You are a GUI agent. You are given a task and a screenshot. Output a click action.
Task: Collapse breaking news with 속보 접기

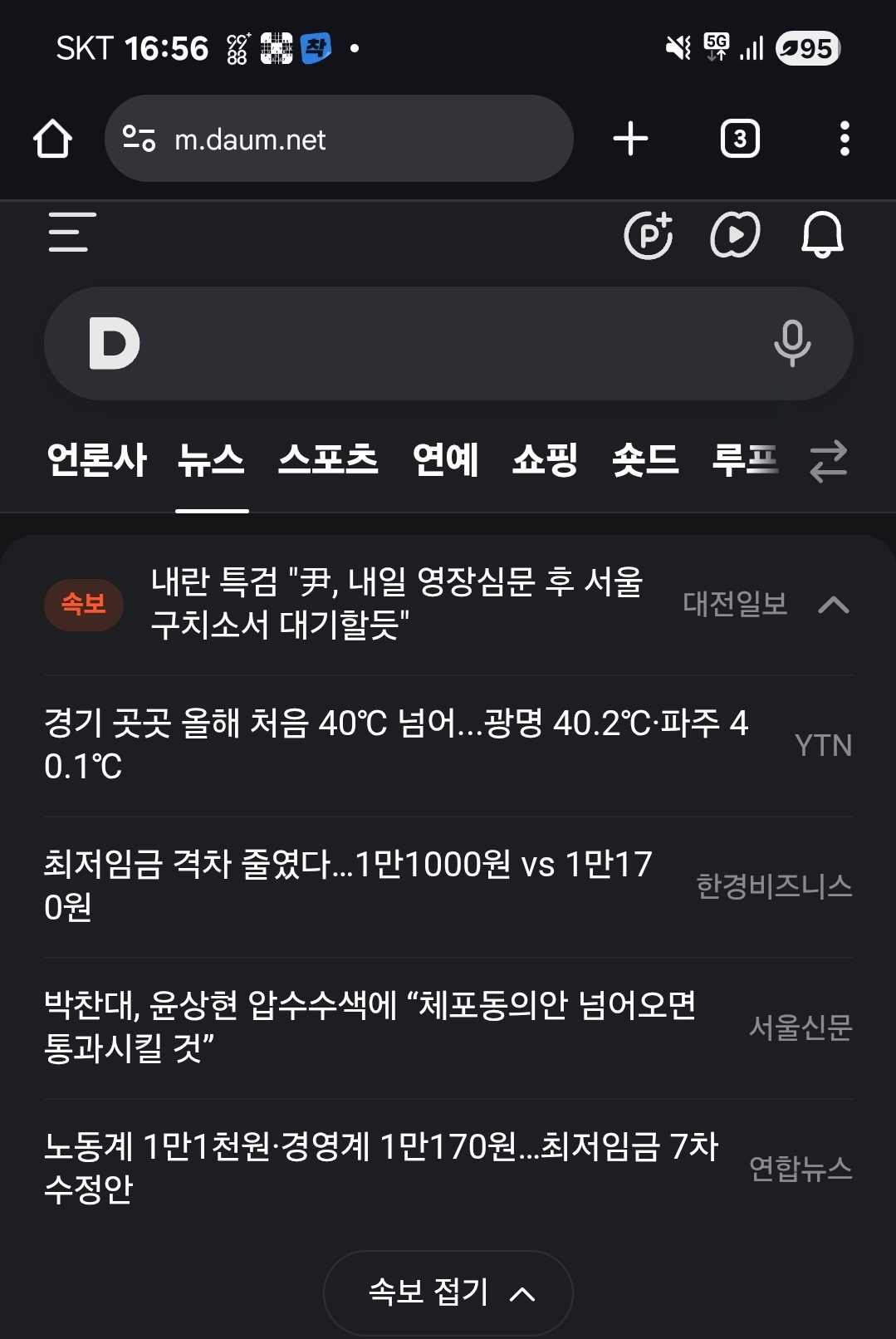coord(448,1292)
